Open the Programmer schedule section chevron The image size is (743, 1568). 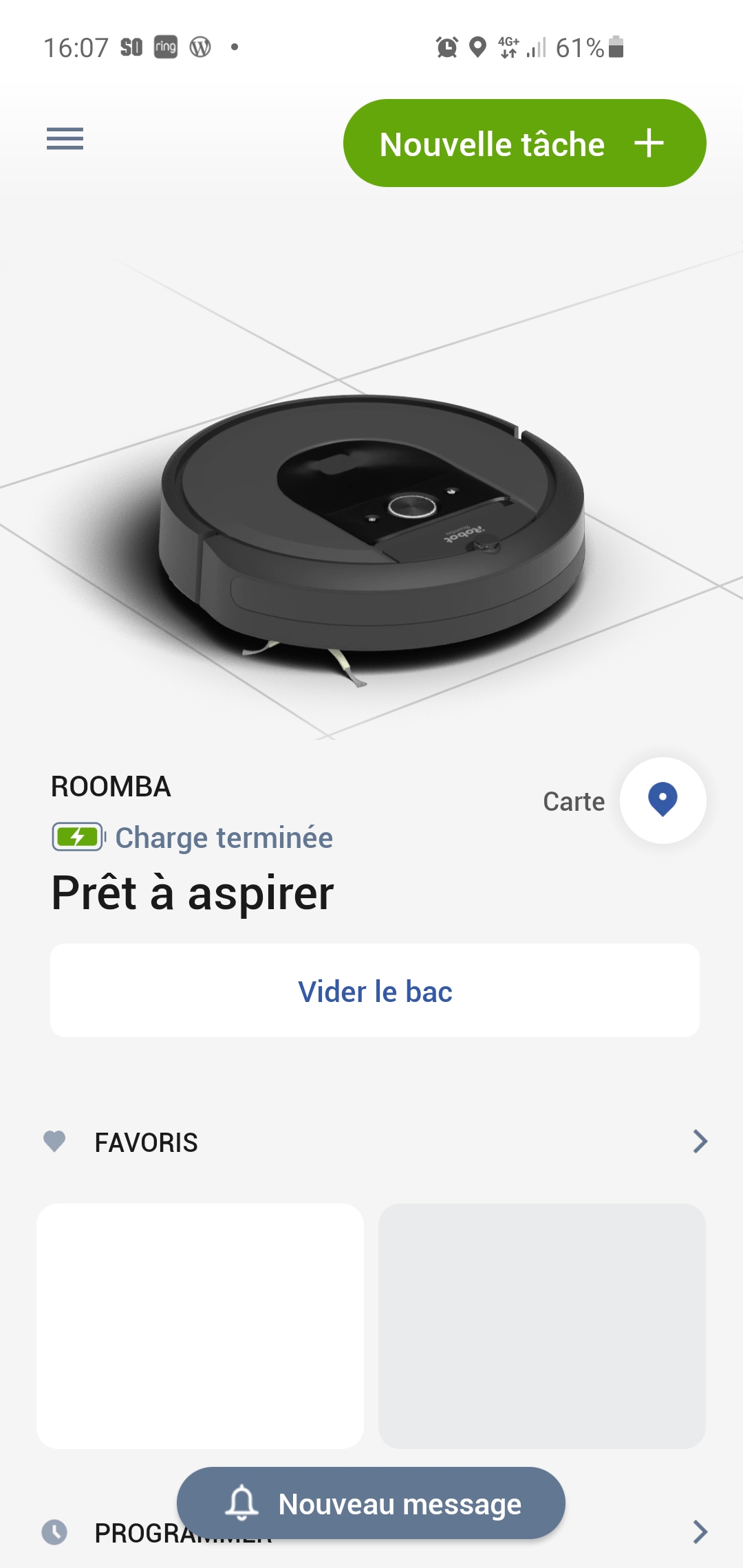coord(700,1532)
